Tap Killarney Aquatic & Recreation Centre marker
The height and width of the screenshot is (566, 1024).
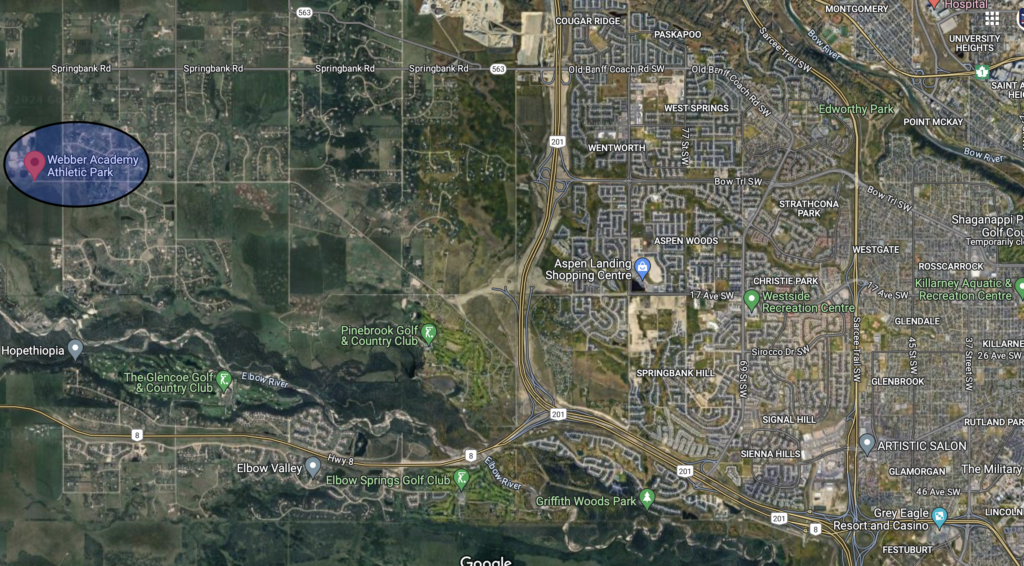(x=1019, y=288)
